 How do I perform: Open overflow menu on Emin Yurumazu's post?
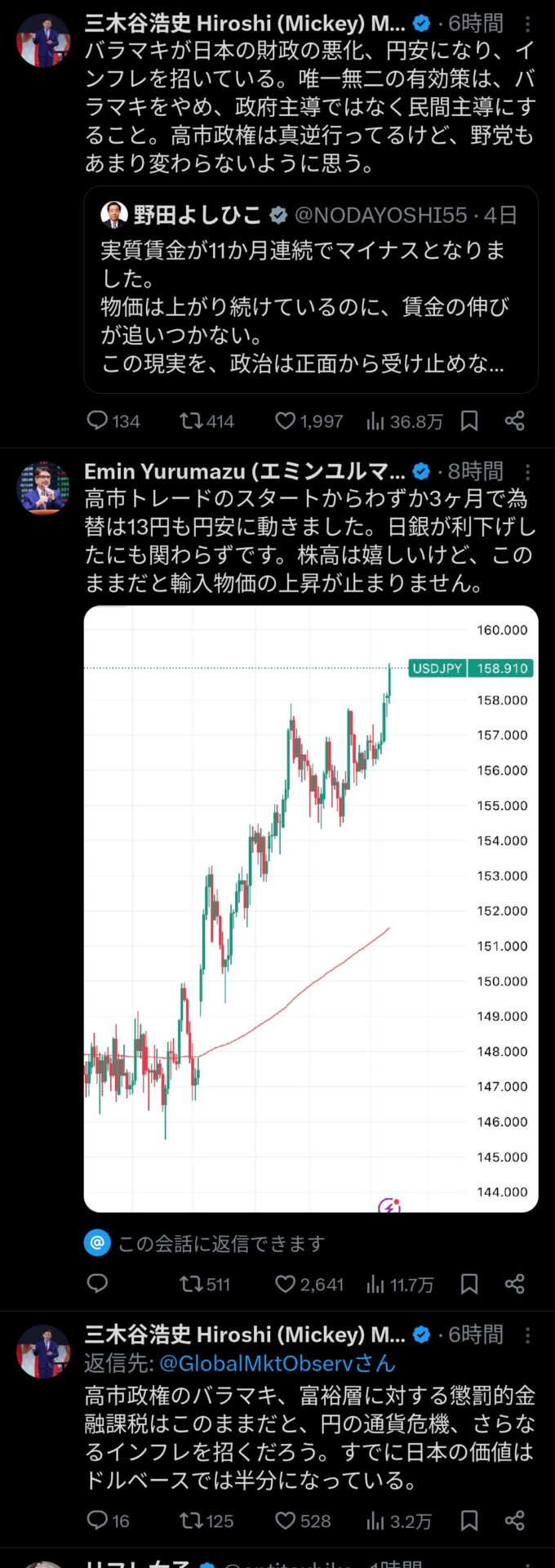coord(528,472)
